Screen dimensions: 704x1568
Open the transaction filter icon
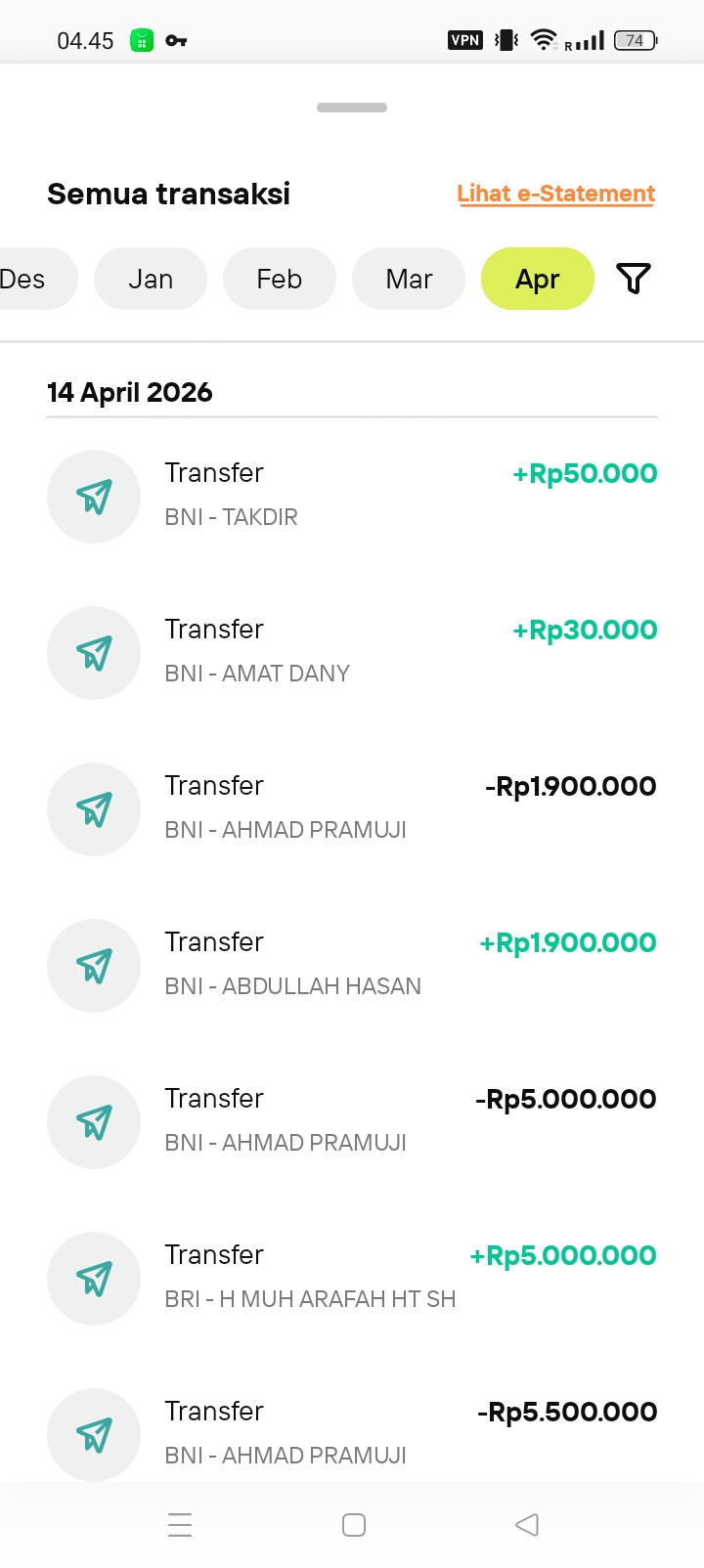[x=634, y=279]
